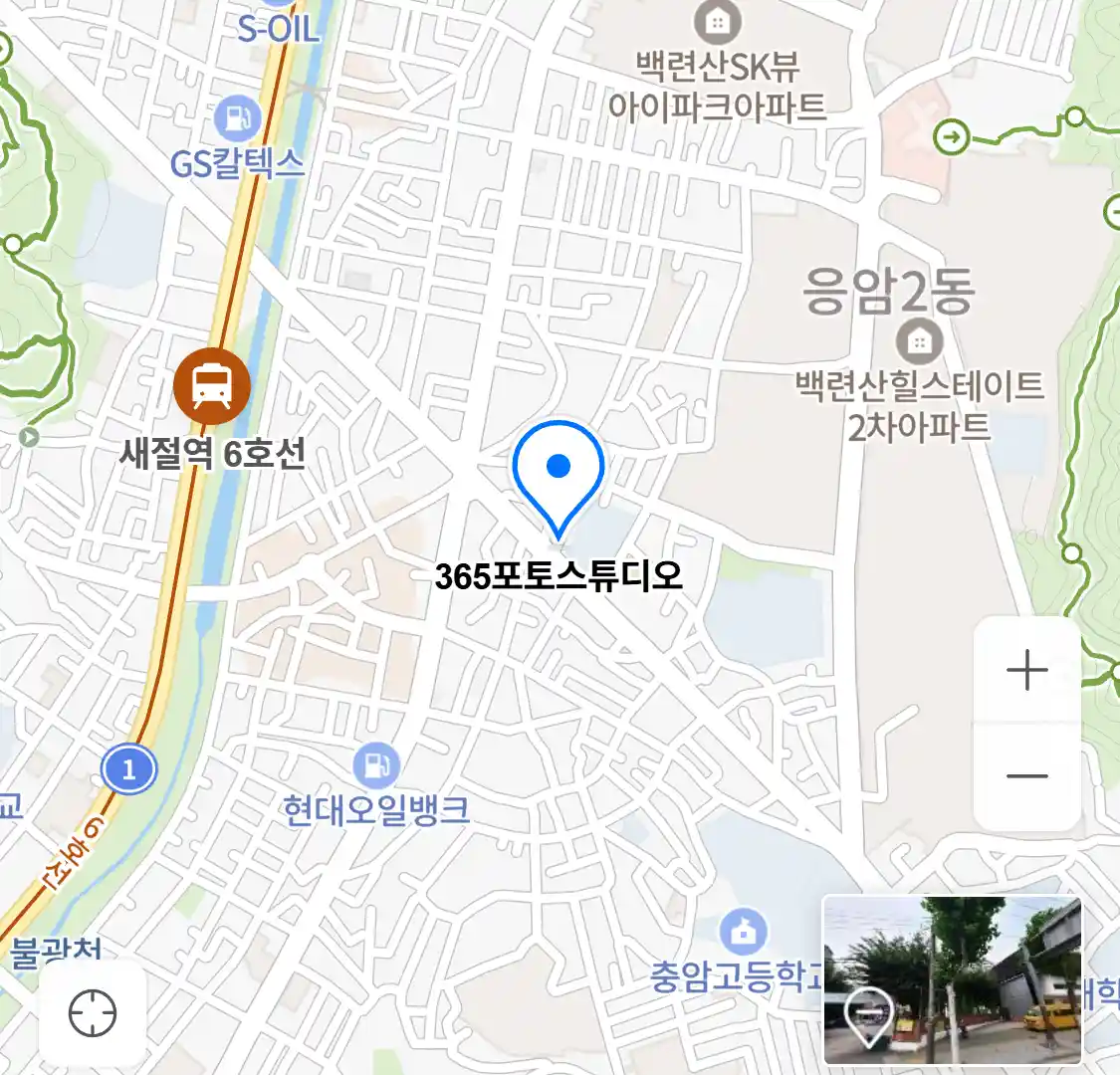Center map on current location
Viewport: 1120px width, 1075px height.
[93, 1013]
